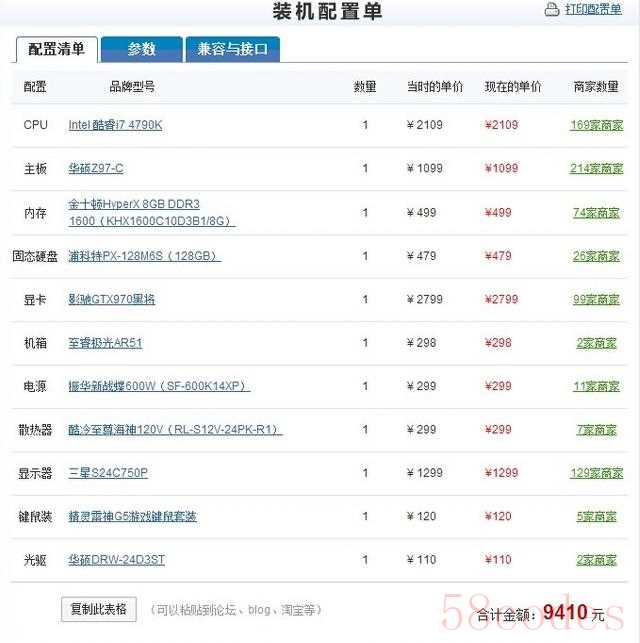Switch to the 参数 tab
This screenshot has width=640, height=643.
click(141, 49)
